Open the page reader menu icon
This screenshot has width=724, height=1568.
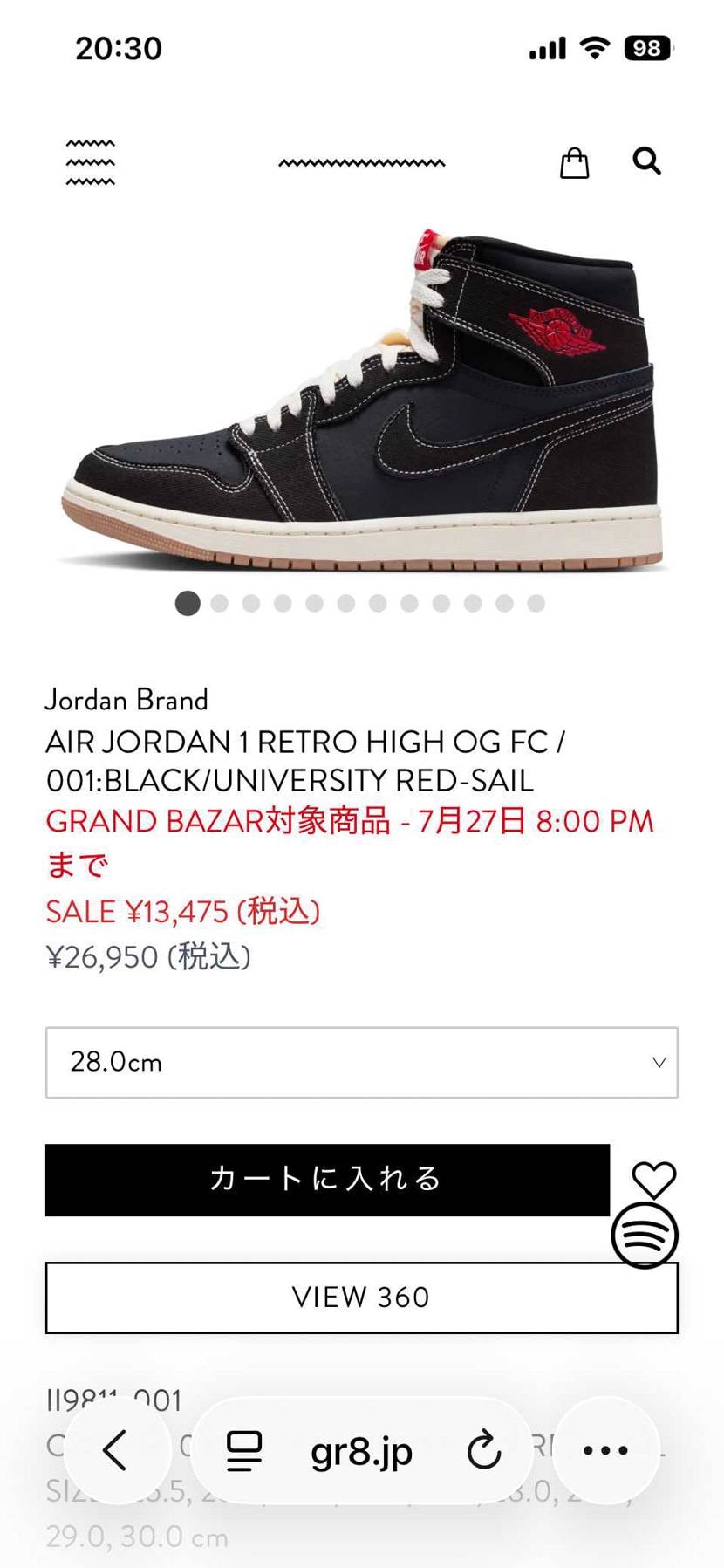(244, 1451)
